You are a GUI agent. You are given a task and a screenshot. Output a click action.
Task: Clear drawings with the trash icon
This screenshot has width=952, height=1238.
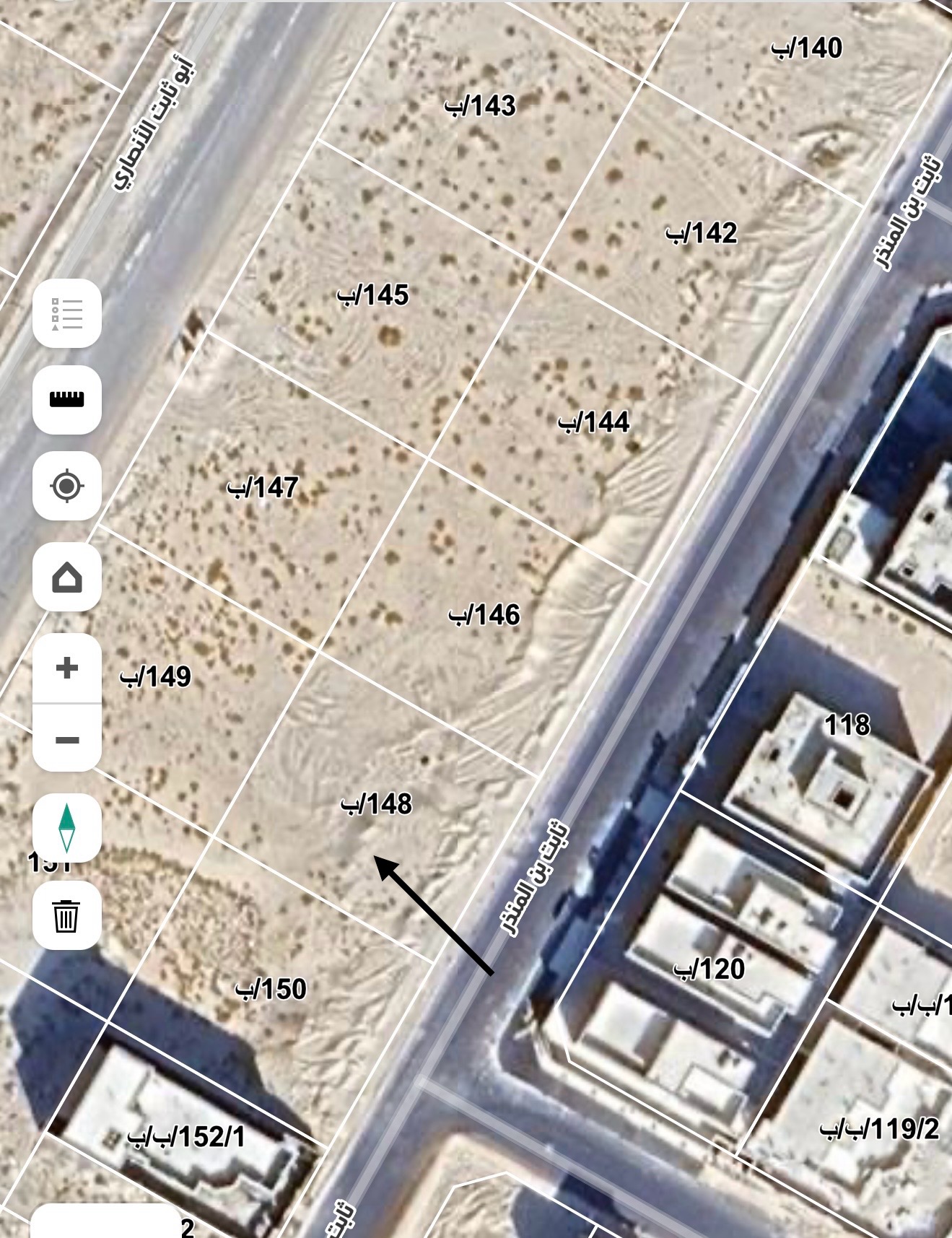[66, 915]
